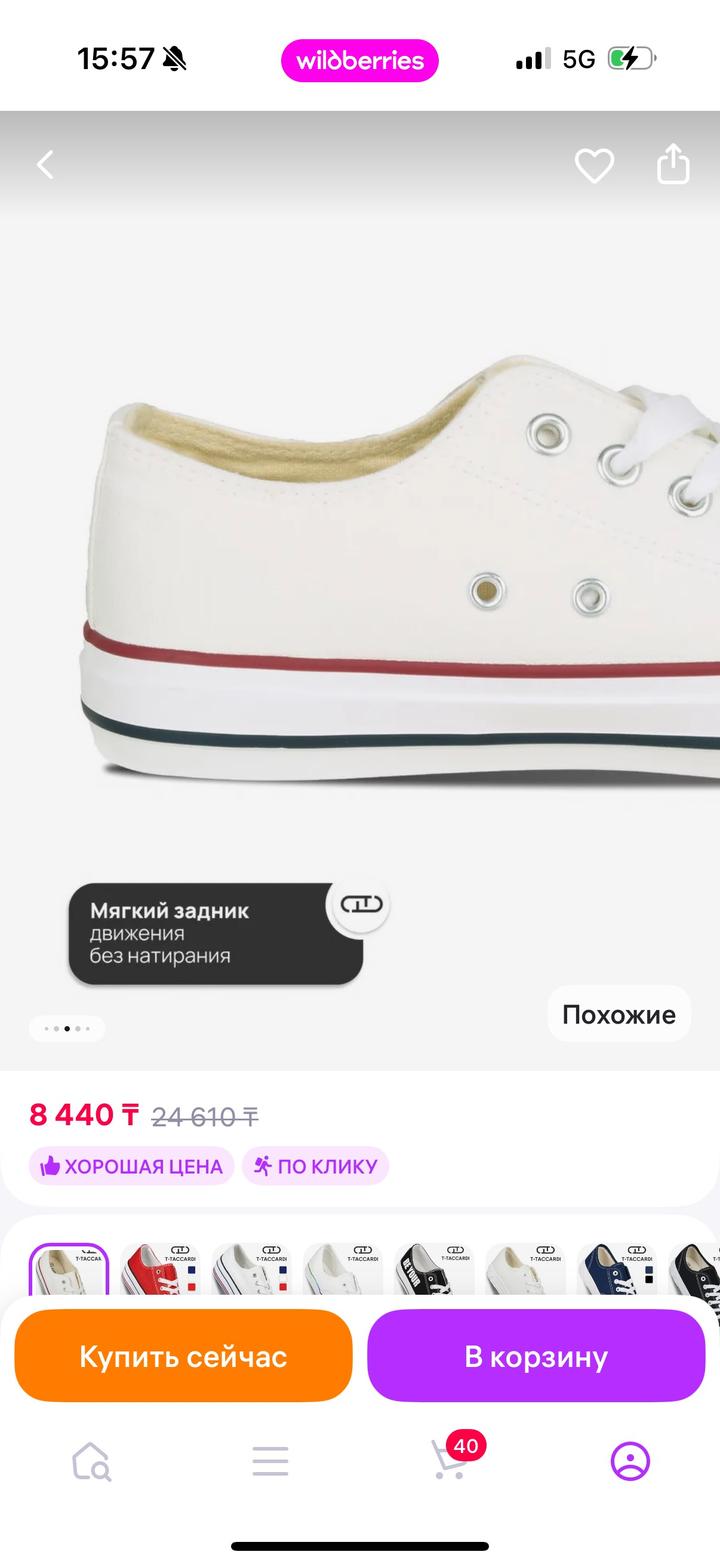
Task: Tap the ПО КЛИКУ chip
Action: click(x=315, y=1166)
